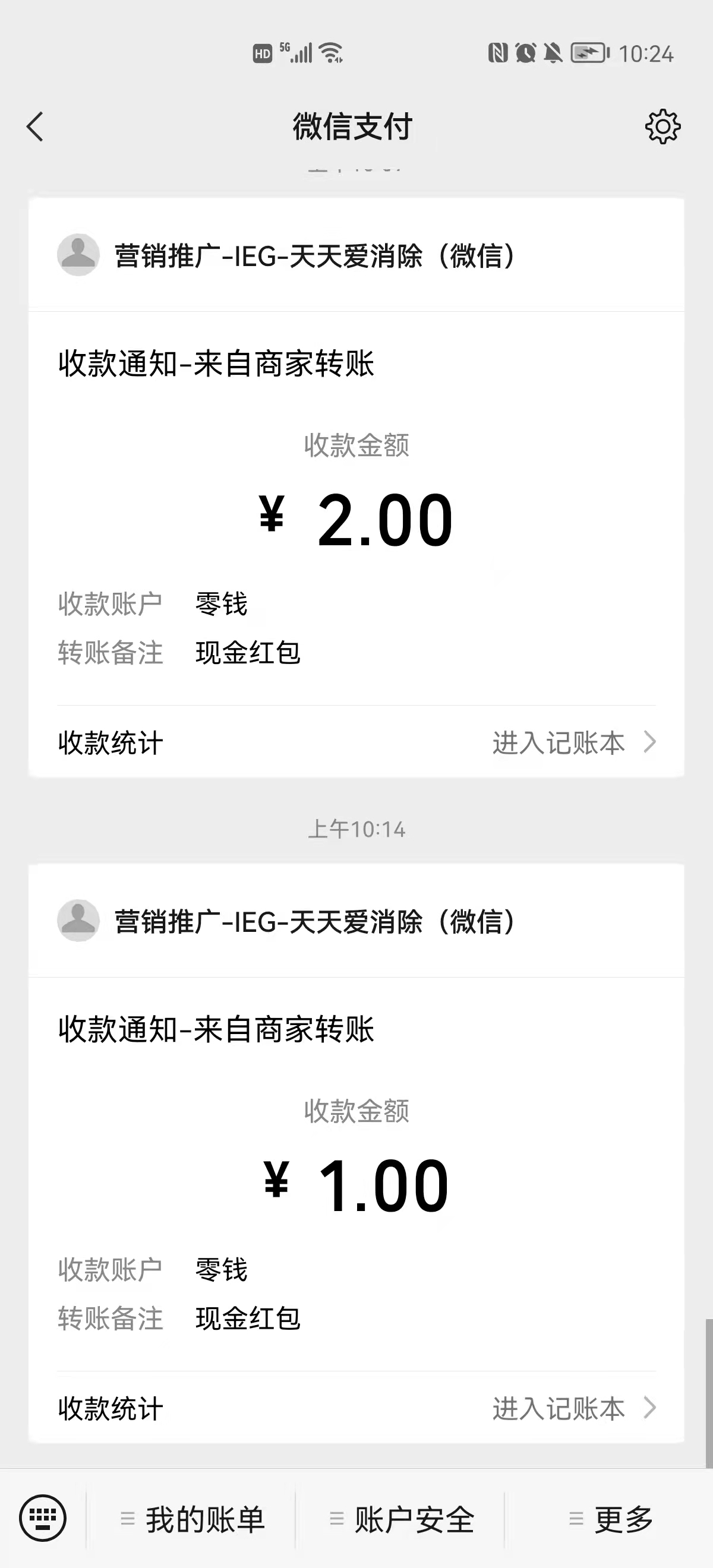Open 进入记账本 under the ¥2.00 receipt
Image resolution: width=713 pixels, height=1568 pixels.
(572, 742)
